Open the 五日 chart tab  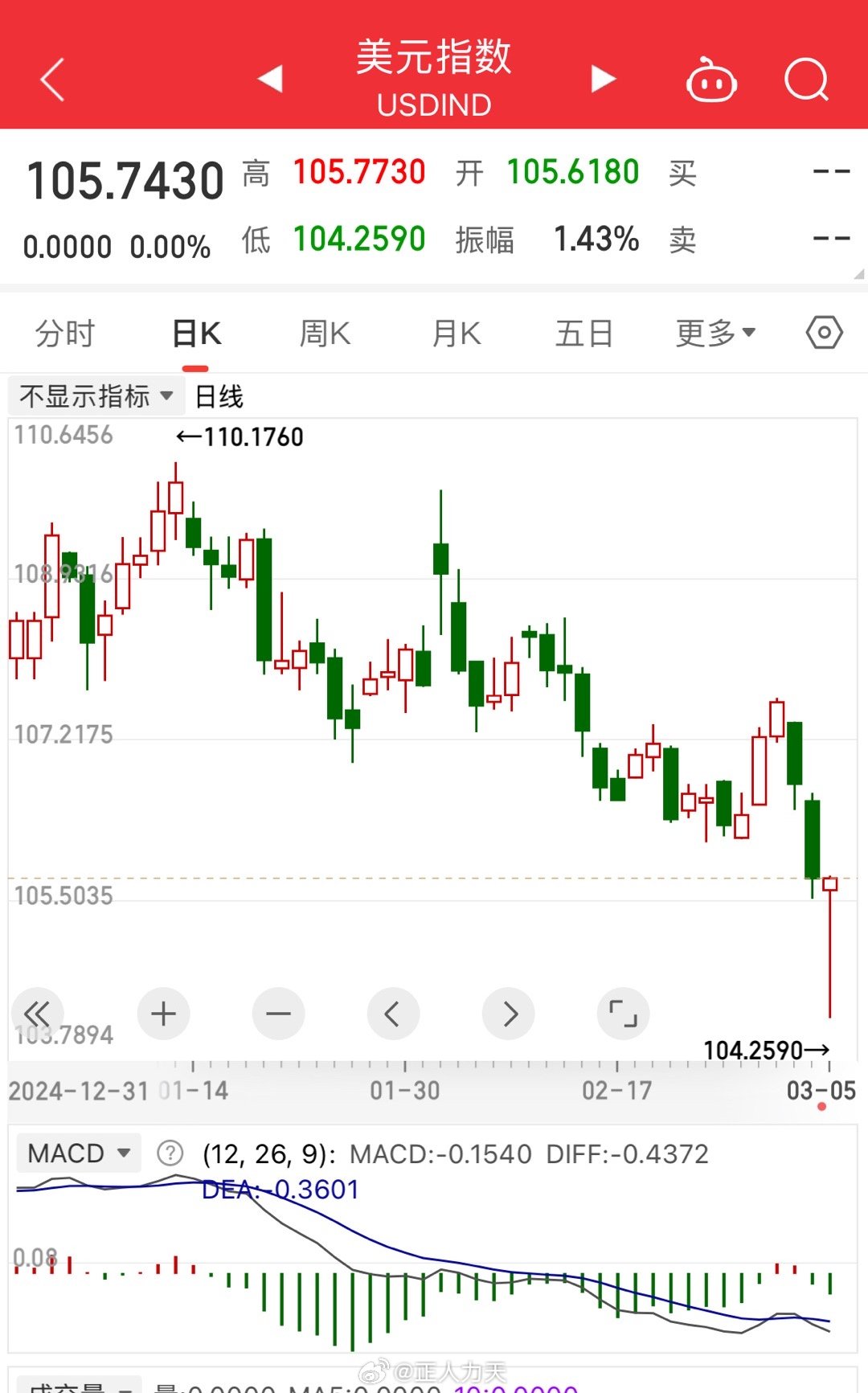coord(584,333)
